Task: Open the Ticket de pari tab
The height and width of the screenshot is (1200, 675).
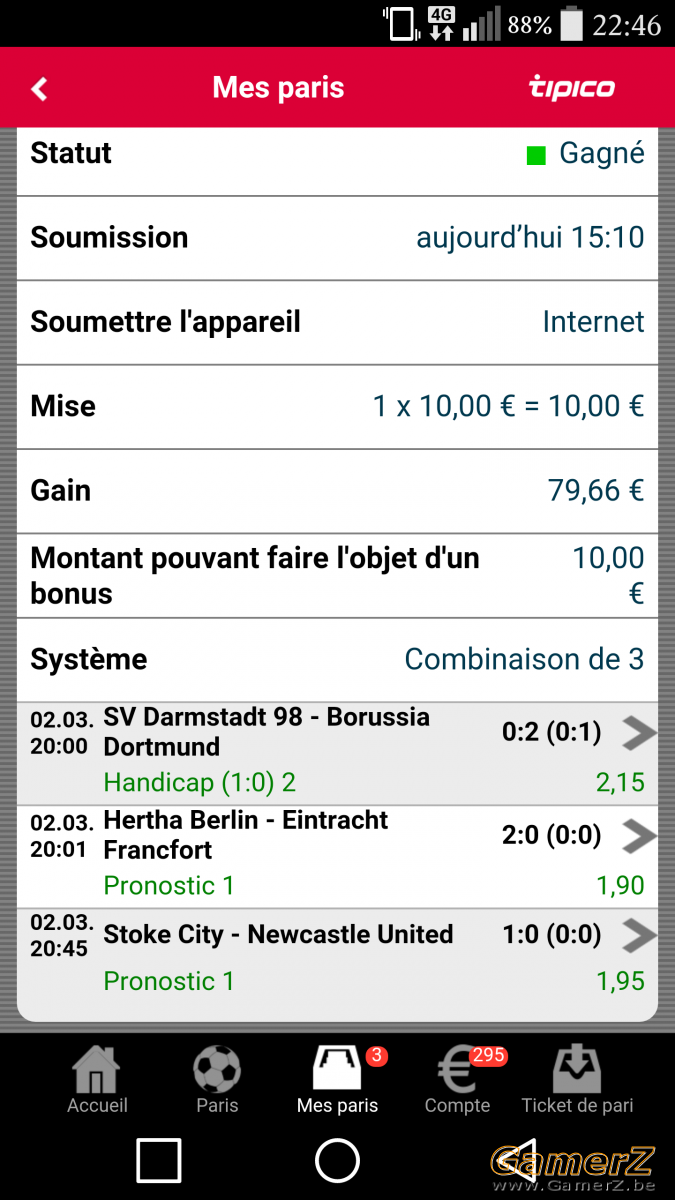Action: coord(578,1080)
